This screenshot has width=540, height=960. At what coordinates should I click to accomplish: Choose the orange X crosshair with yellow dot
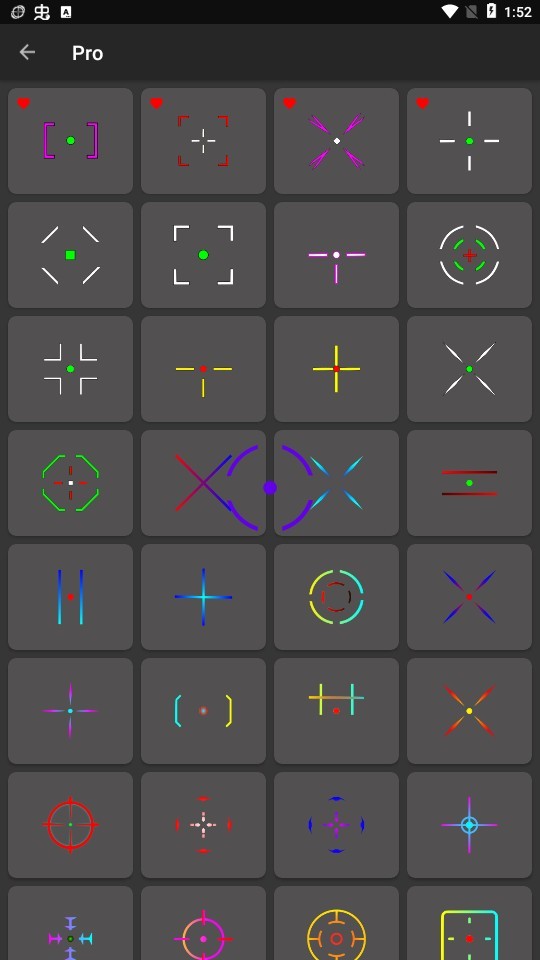pyautogui.click(x=470, y=711)
